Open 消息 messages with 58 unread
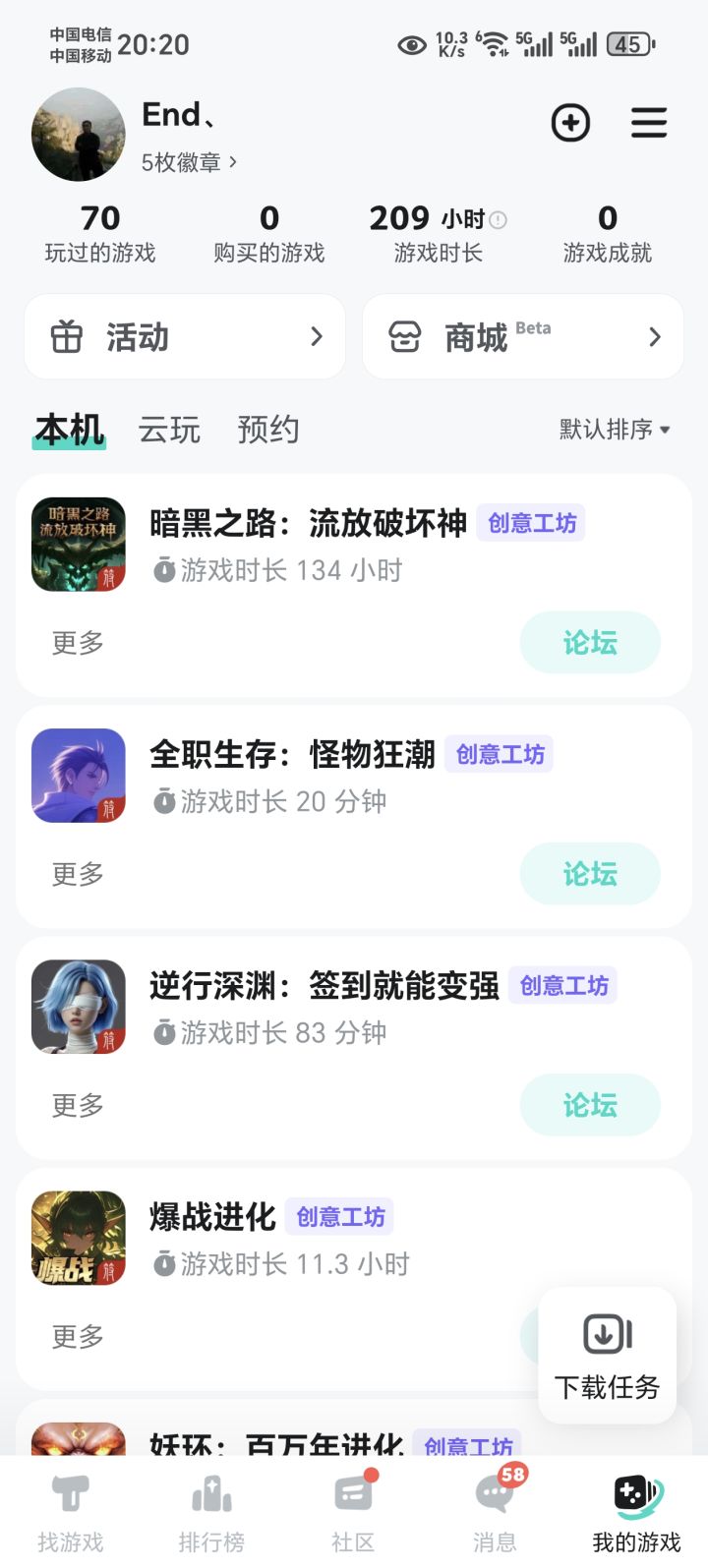708x1568 pixels. click(495, 1514)
